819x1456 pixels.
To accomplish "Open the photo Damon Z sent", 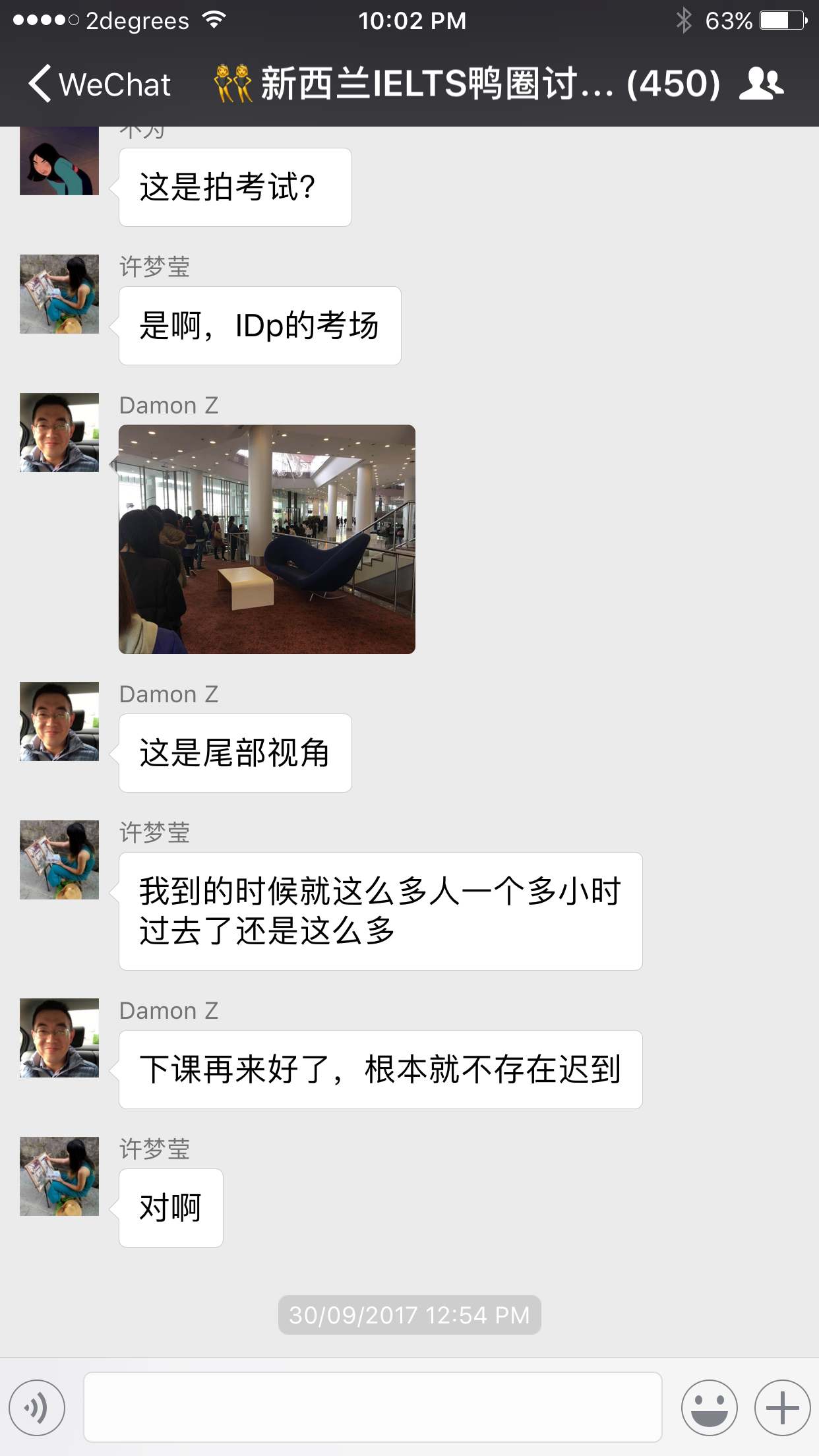I will (x=267, y=539).
